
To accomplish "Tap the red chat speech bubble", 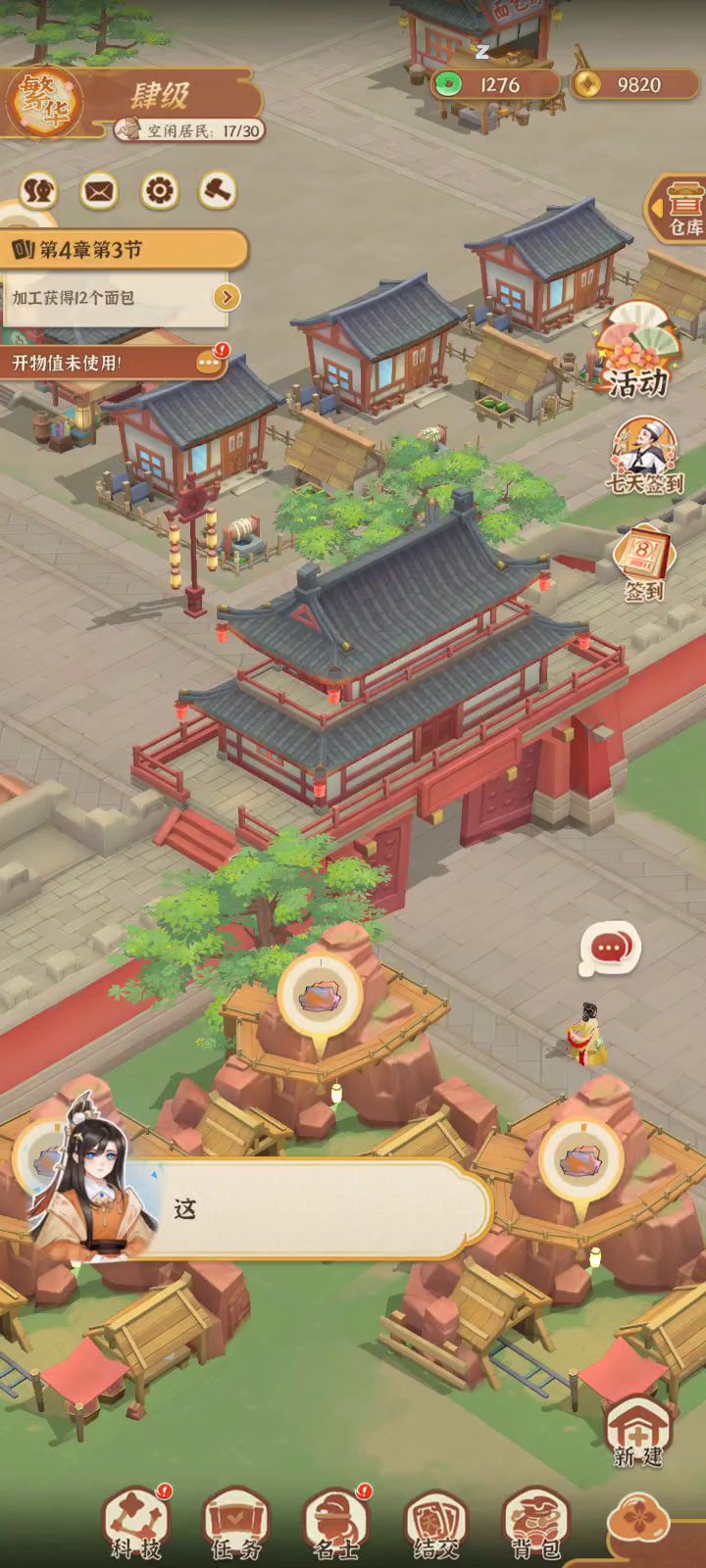I will (x=609, y=949).
